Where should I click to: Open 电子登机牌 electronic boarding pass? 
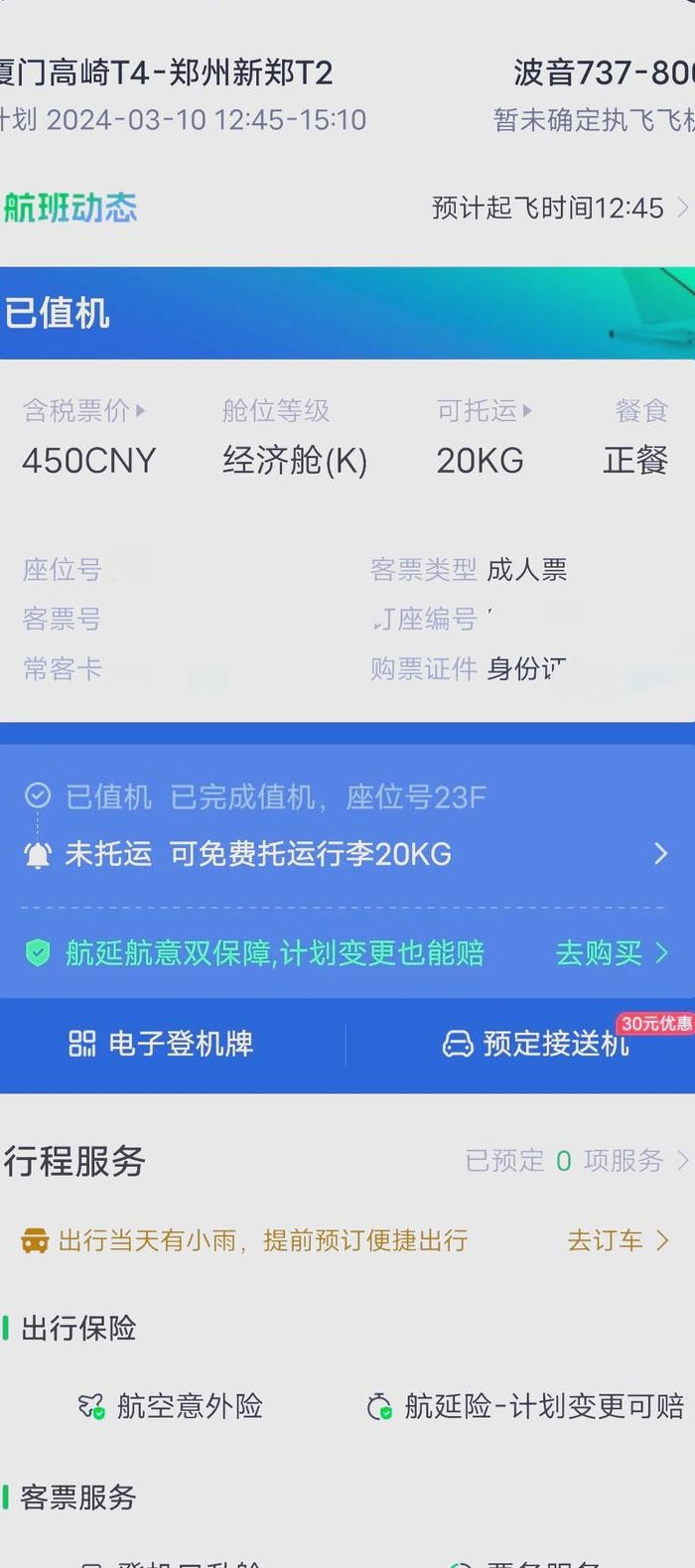tap(161, 1044)
